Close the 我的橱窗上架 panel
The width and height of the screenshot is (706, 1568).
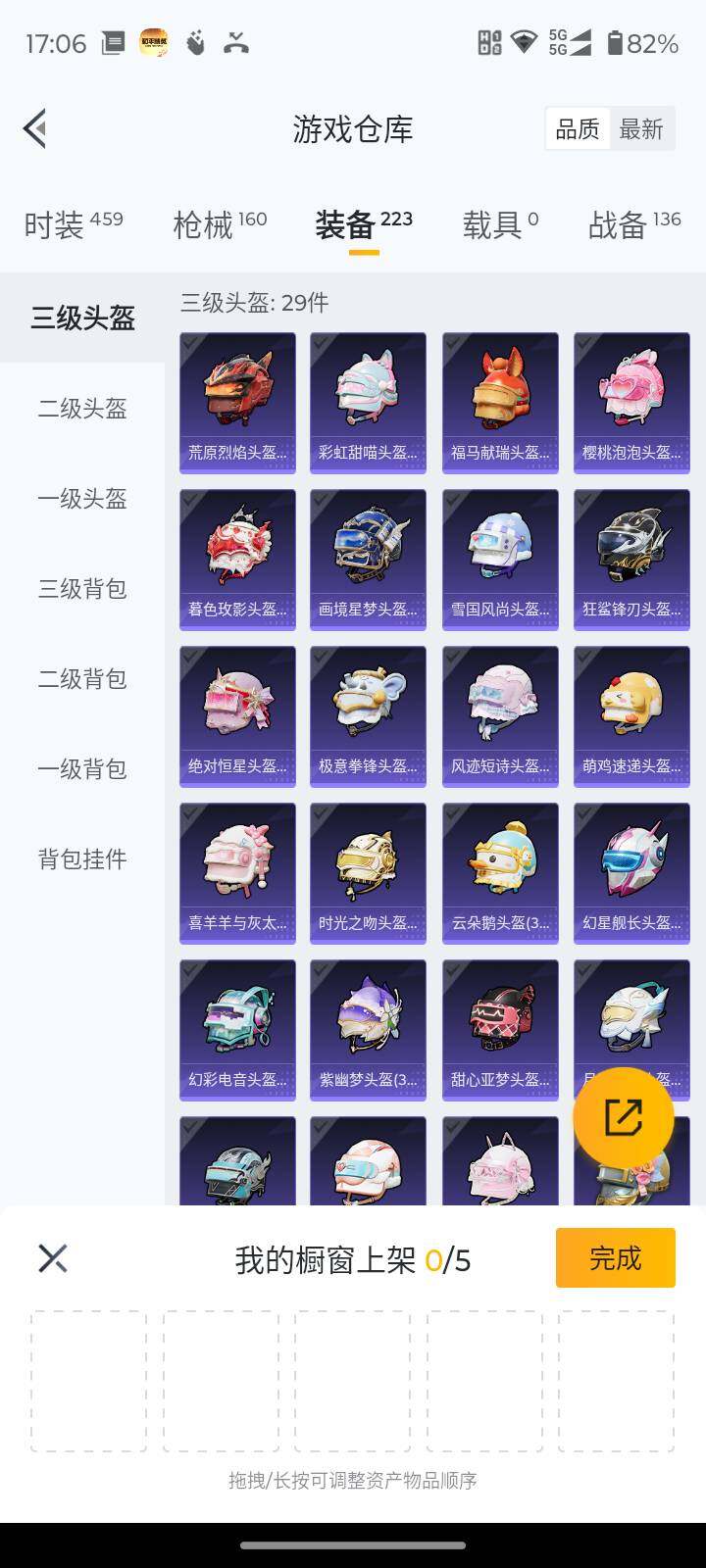(x=53, y=1258)
